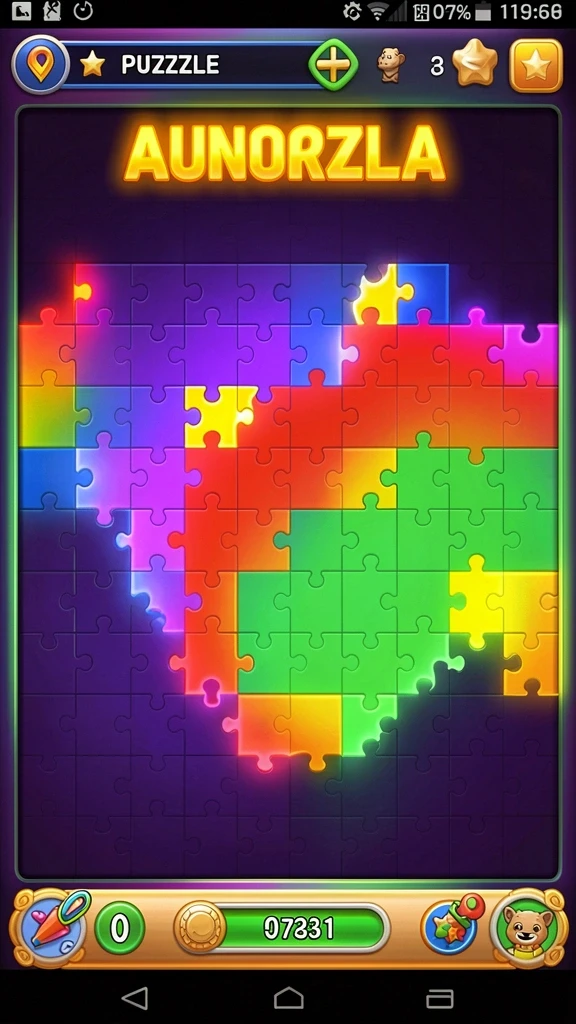Image resolution: width=576 pixels, height=1024 pixels.
Task: Open recent apps from navigation bar
Action: [440, 999]
